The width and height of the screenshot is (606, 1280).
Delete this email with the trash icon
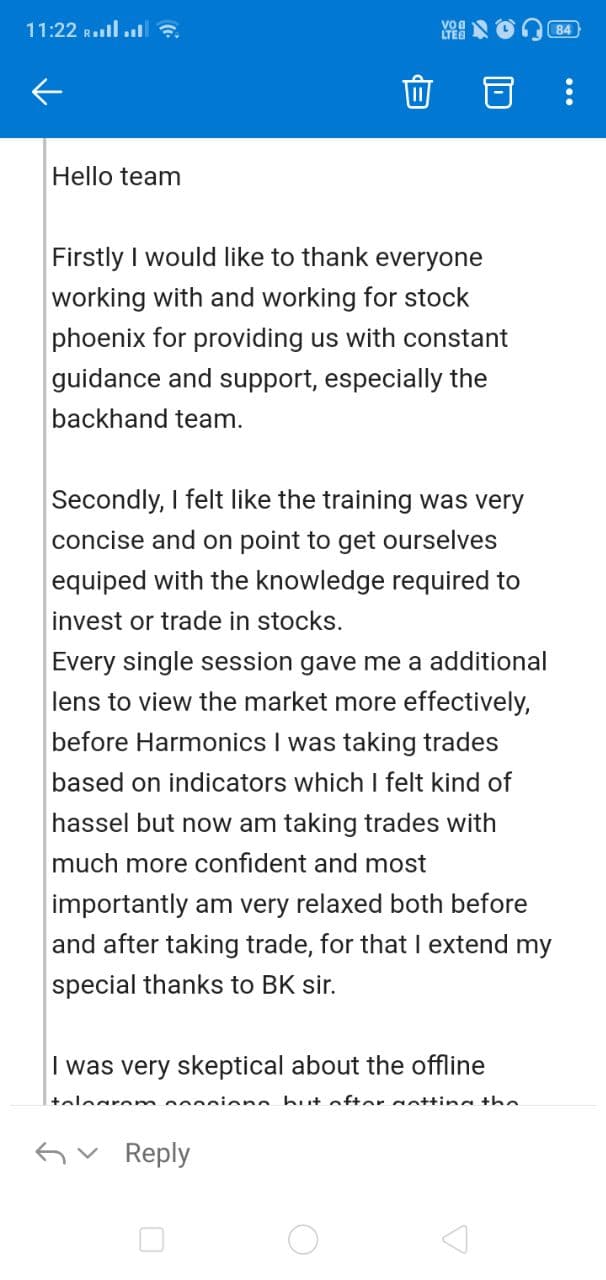(x=416, y=93)
